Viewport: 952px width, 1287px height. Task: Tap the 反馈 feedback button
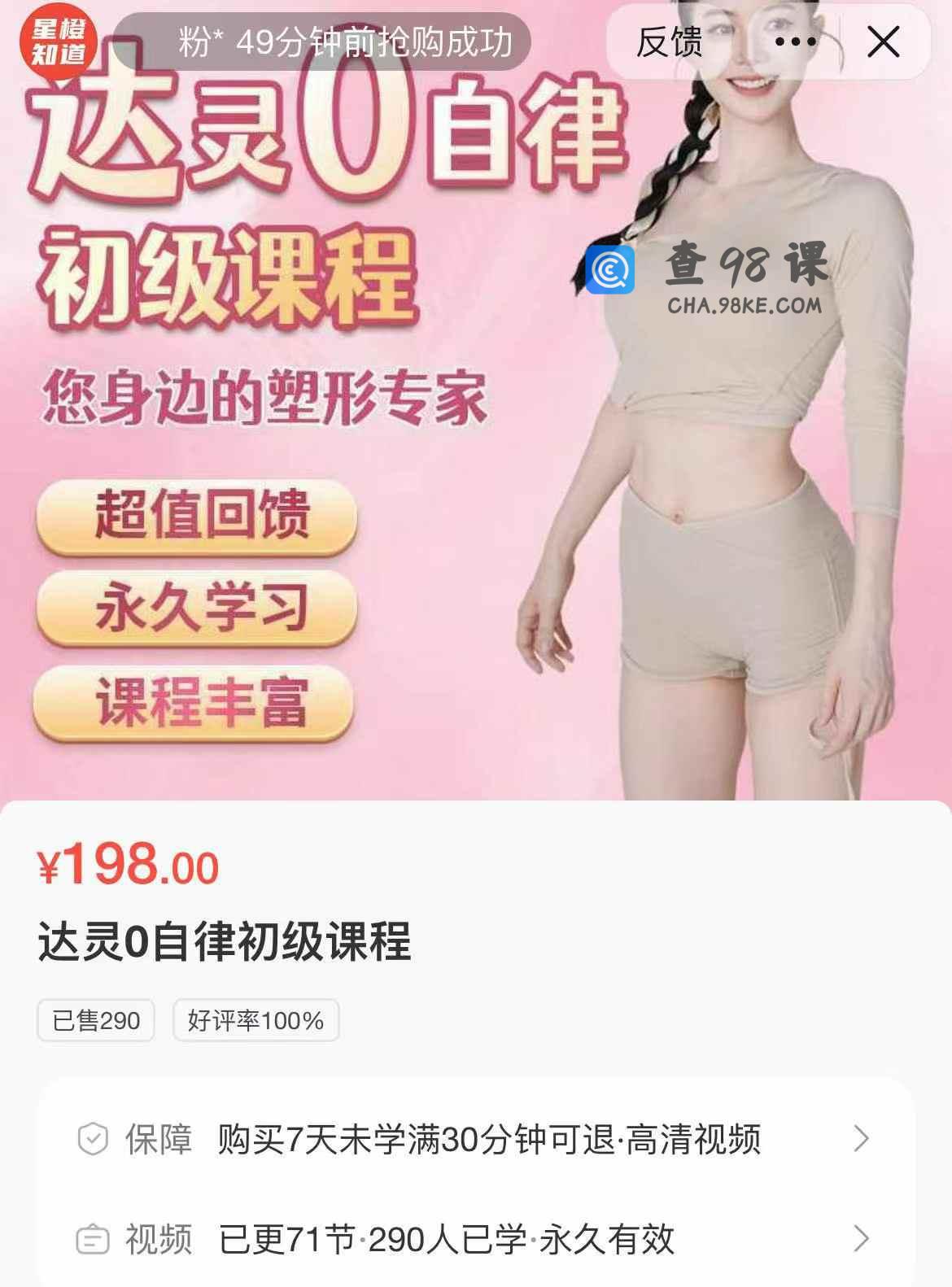pos(669,42)
